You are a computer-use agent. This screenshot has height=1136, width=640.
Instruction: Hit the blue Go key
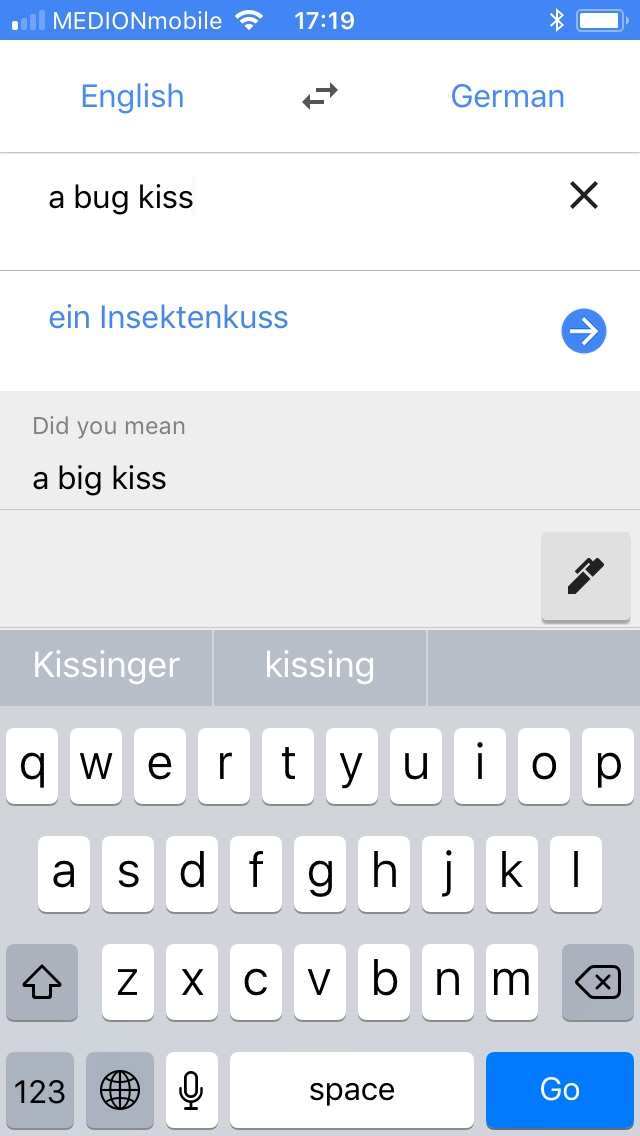point(560,1089)
